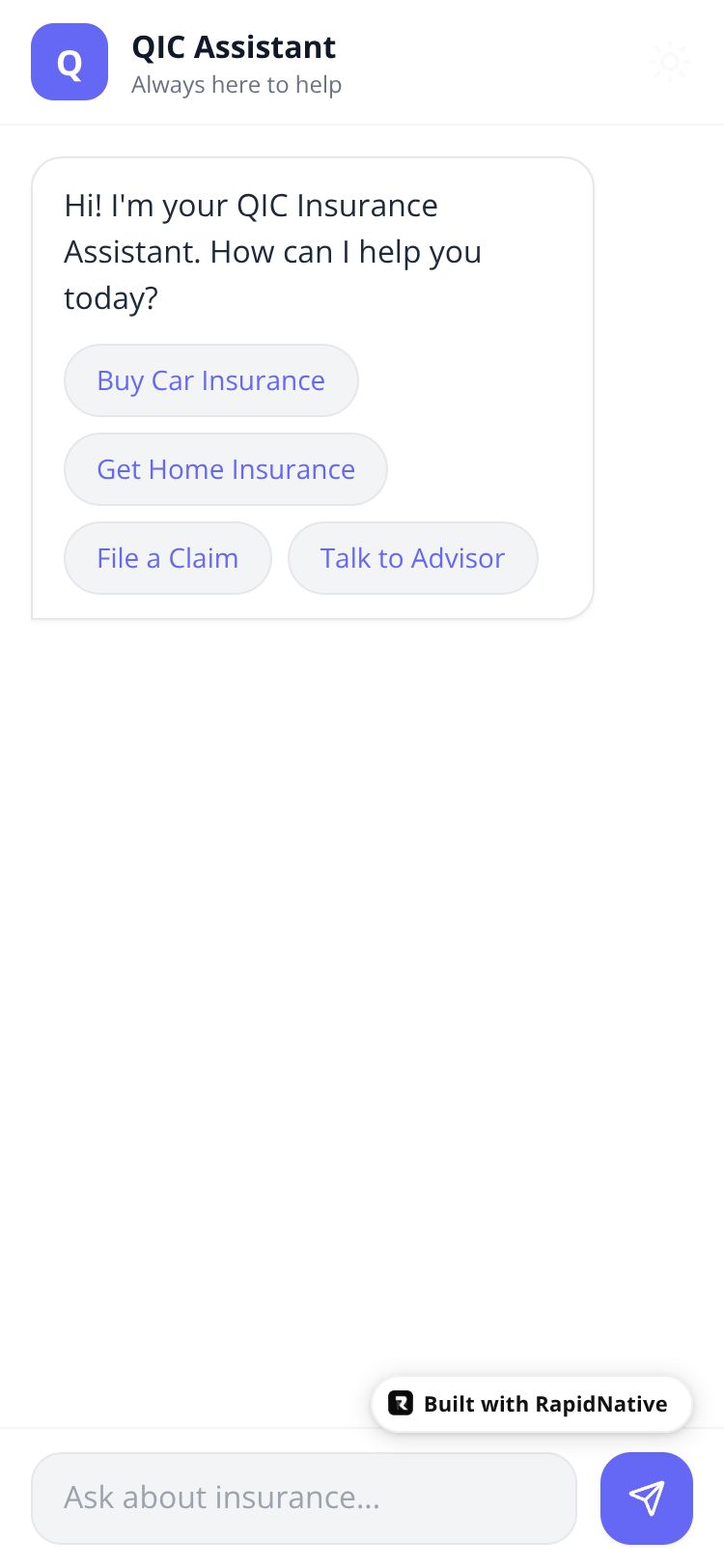Open the Built with RapidNative badge

pos(532,1404)
